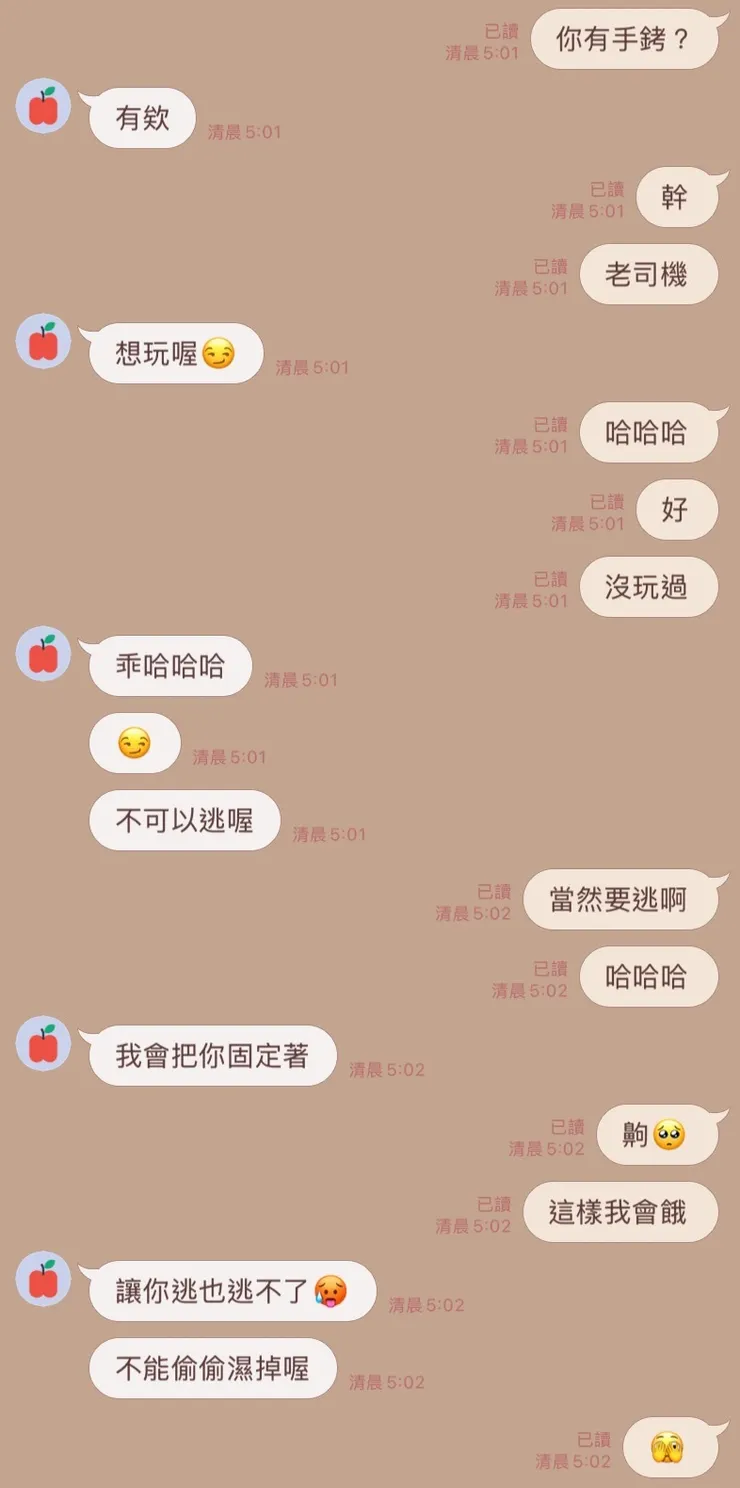Click the apple avatar next to "讓你逃也逃不了"

coord(43,1278)
